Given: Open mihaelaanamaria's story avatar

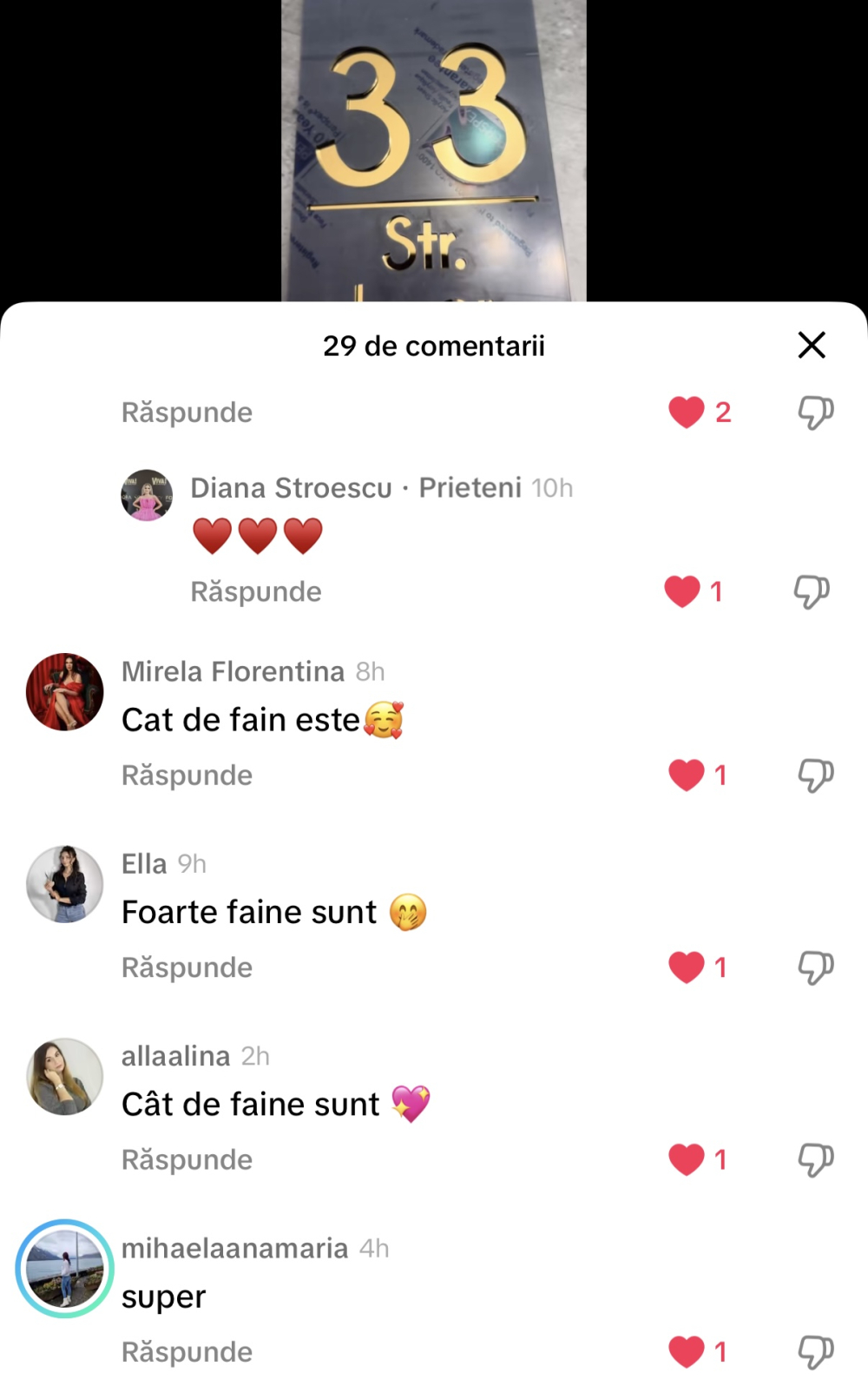Looking at the screenshot, I should tap(65, 1269).
